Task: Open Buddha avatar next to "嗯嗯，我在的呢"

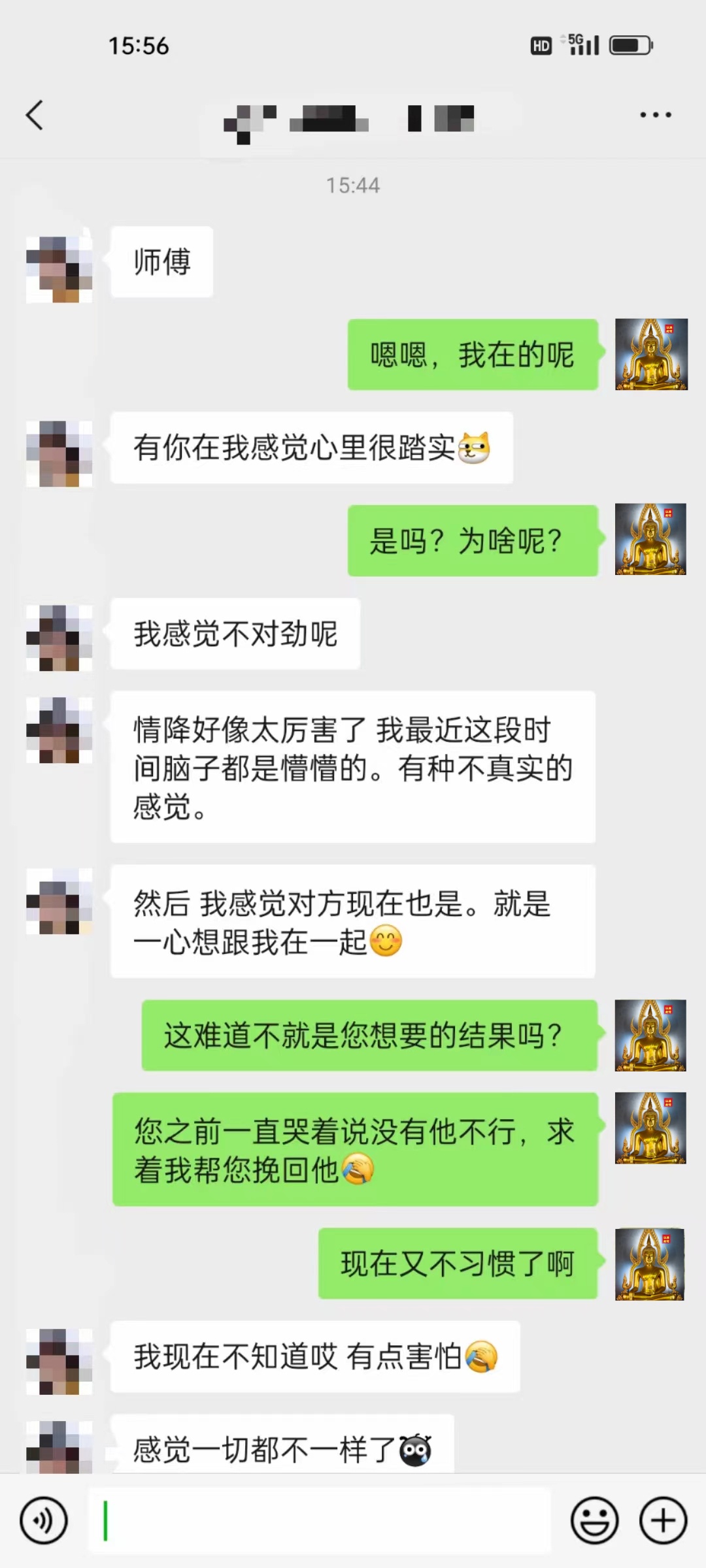Action: point(651,354)
